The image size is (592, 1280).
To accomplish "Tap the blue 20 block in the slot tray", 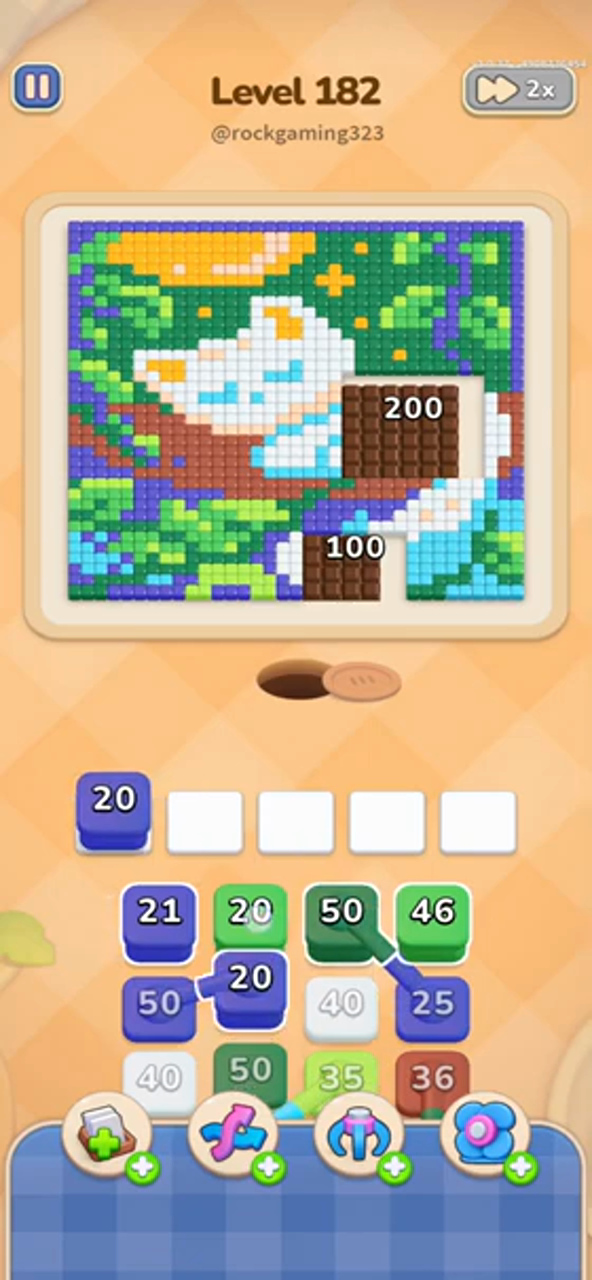I will 114,812.
